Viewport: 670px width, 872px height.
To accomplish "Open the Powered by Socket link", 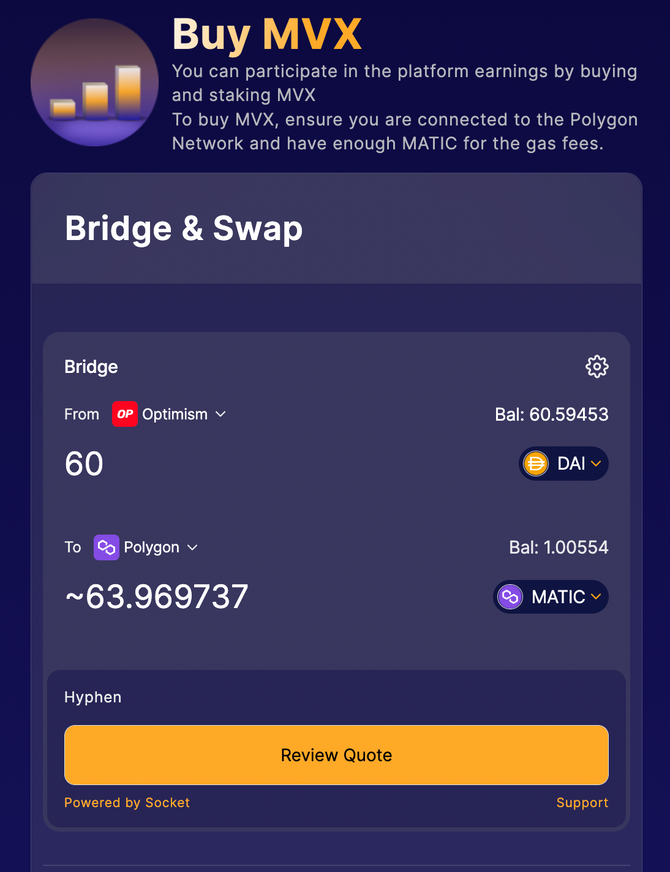I will [x=127, y=802].
